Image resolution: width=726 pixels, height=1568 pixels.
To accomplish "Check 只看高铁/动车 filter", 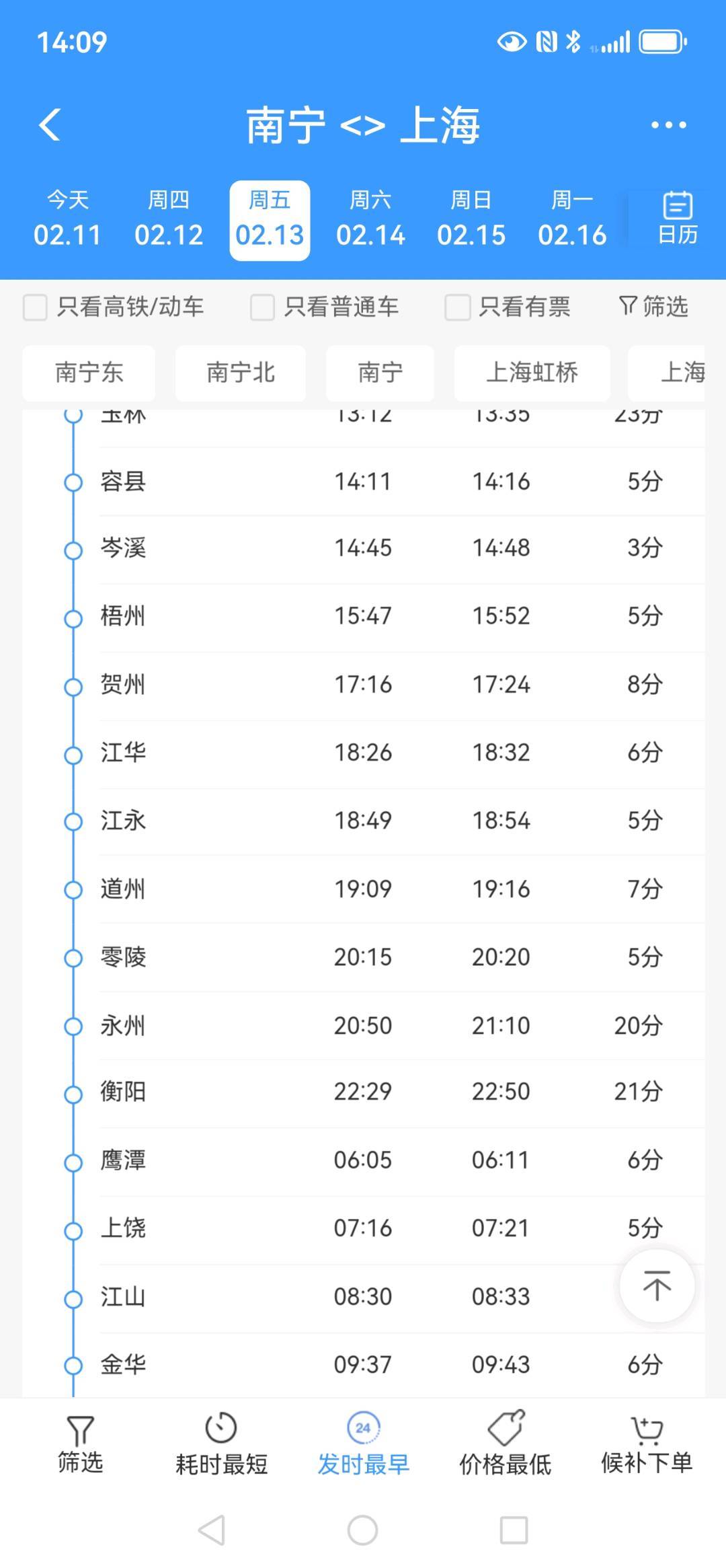I will [x=36, y=307].
